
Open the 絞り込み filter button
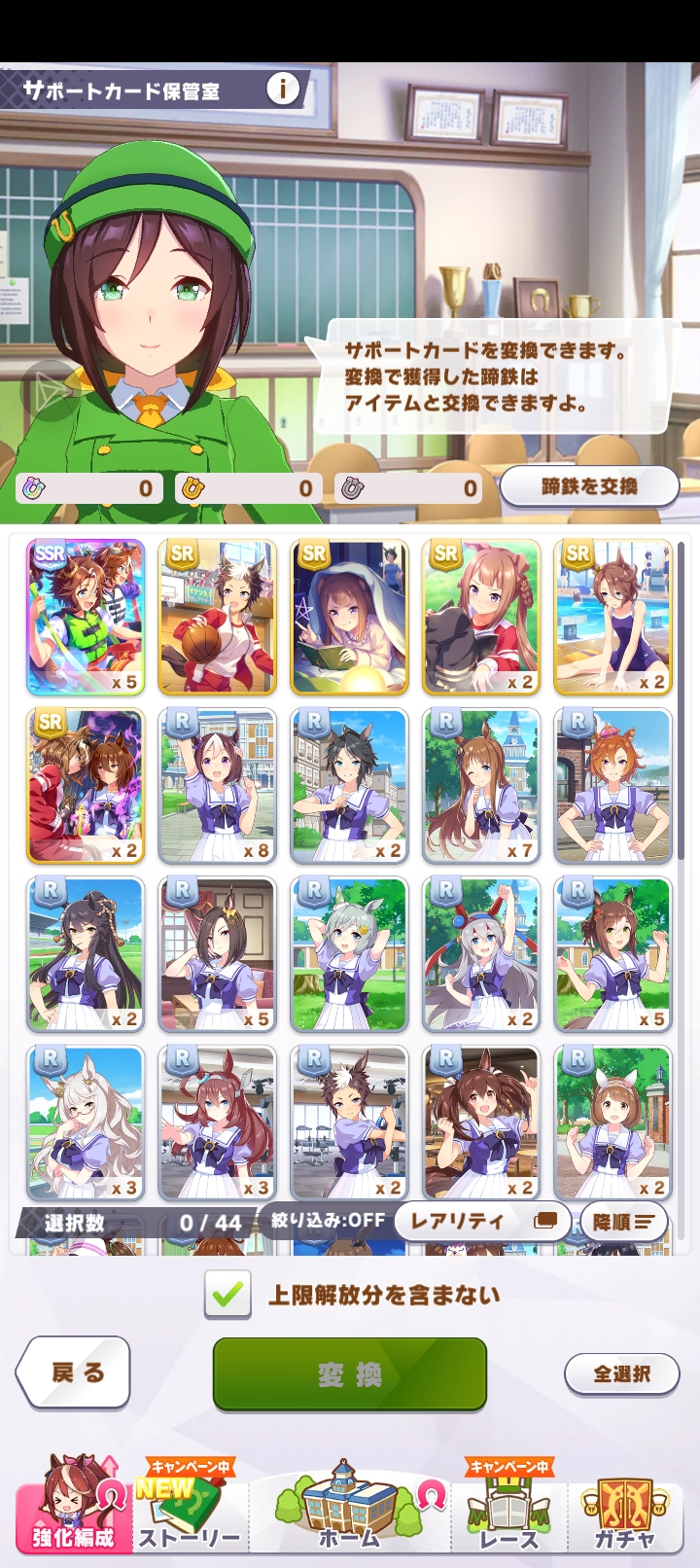(x=327, y=1220)
